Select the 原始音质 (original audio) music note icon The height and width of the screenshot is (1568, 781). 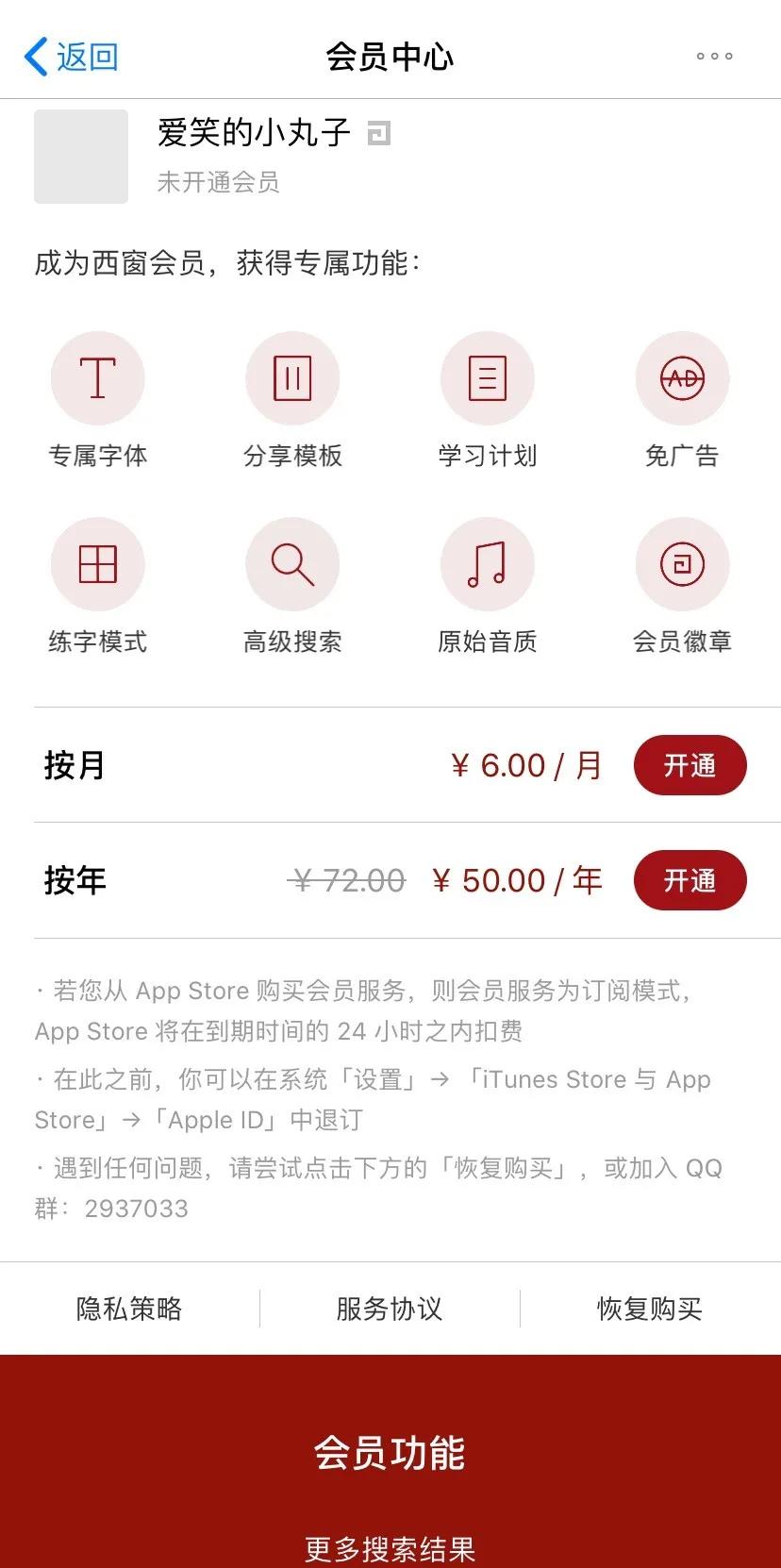(488, 564)
